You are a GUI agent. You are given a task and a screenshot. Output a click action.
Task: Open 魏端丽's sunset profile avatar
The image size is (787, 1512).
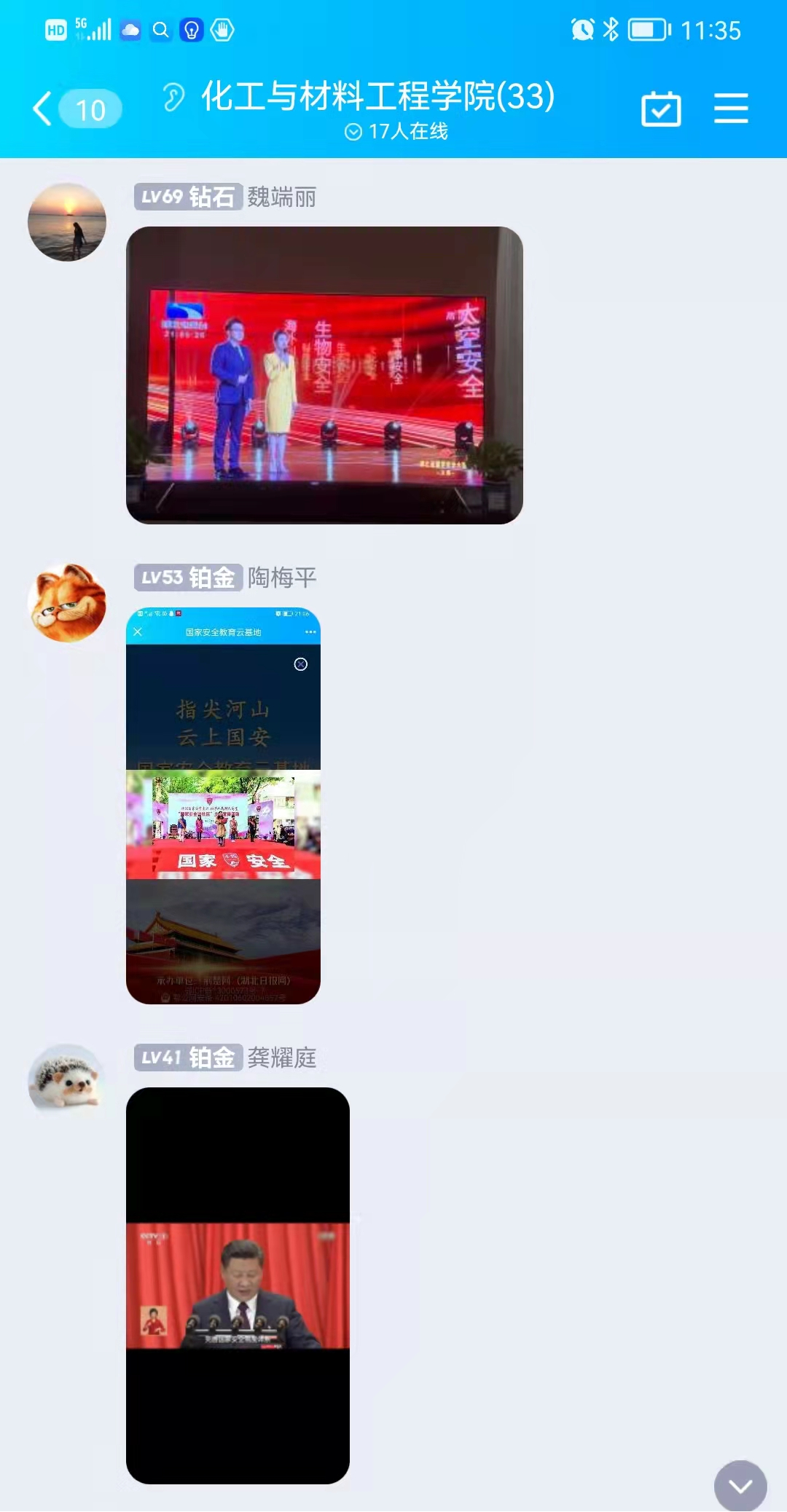pos(67,222)
